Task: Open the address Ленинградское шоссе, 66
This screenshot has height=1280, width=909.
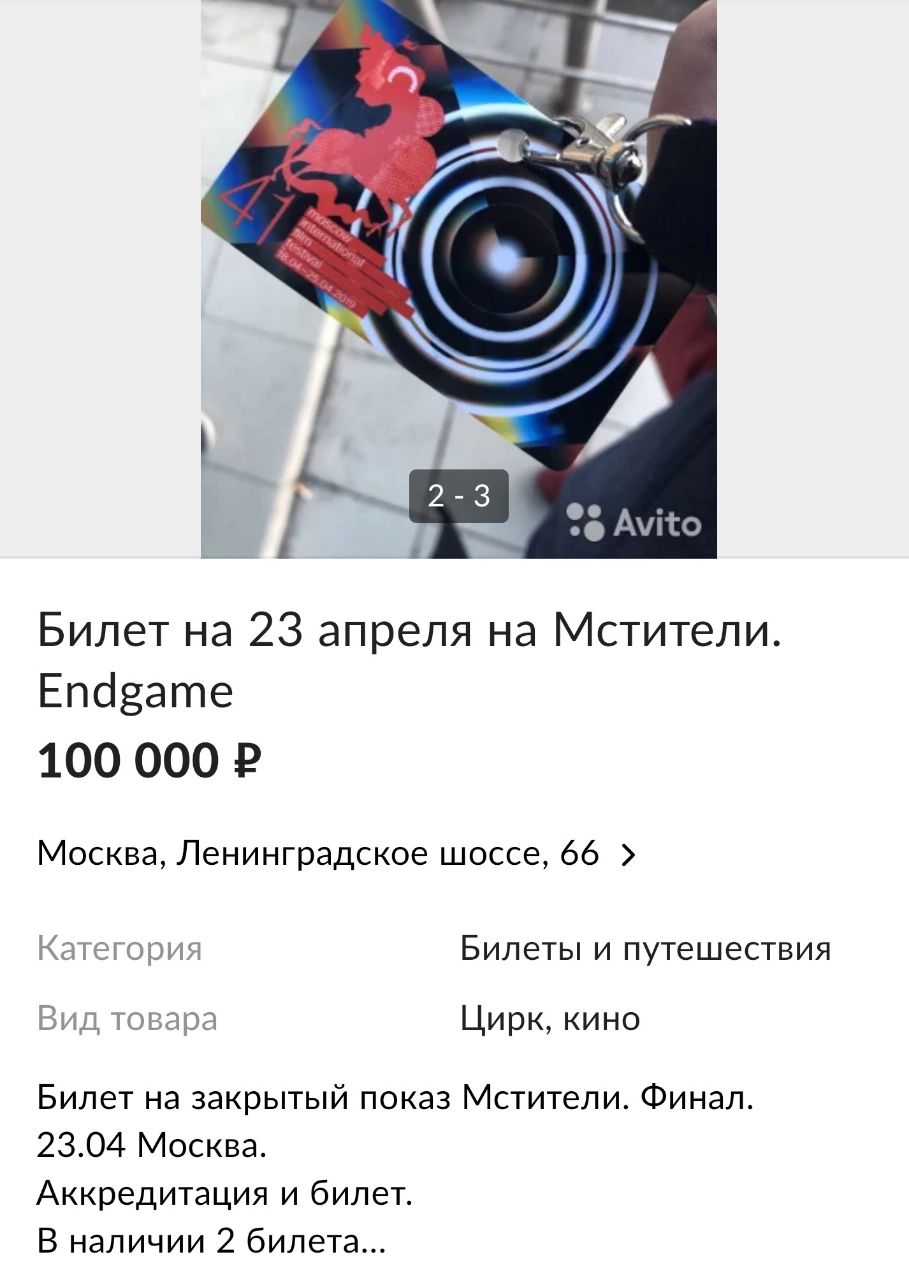Action: (336, 854)
